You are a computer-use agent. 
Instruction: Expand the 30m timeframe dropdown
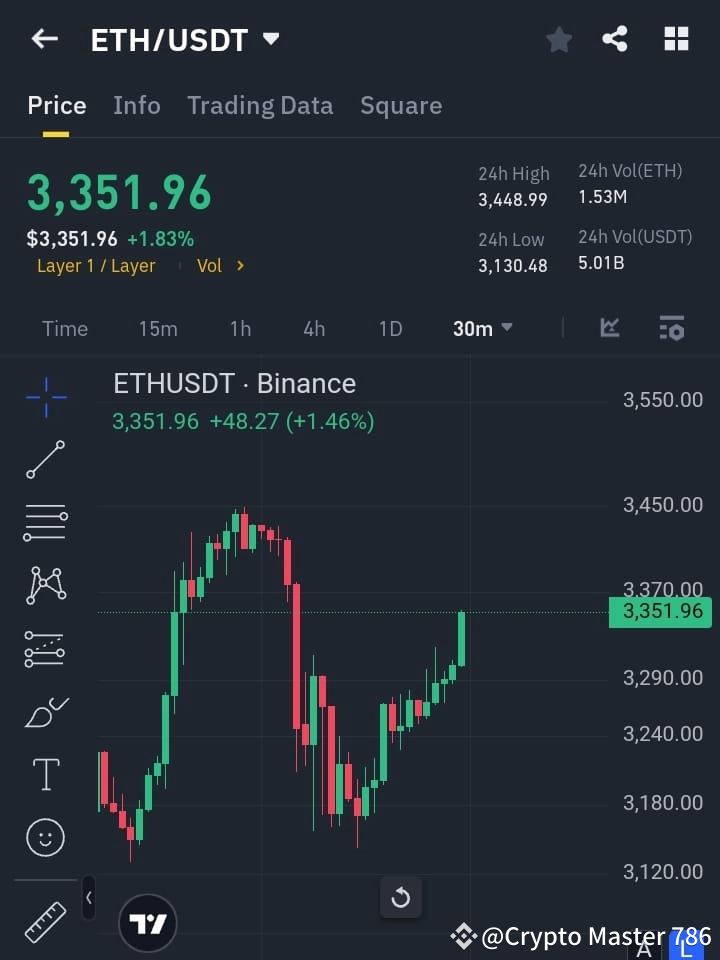point(482,328)
